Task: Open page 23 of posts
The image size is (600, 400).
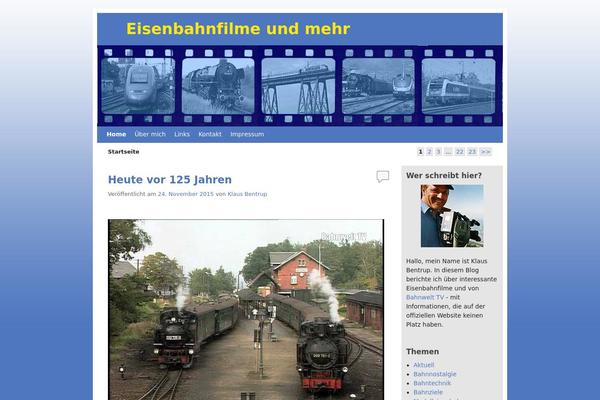Action: click(x=472, y=152)
